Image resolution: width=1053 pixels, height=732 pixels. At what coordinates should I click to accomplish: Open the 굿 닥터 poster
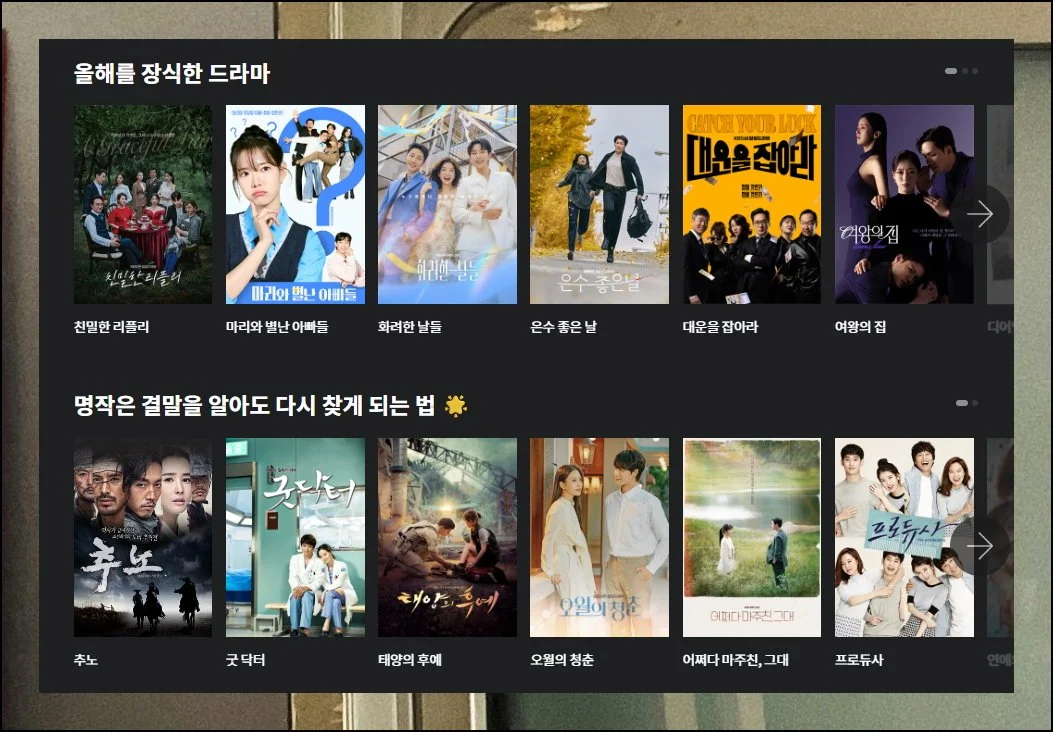(x=295, y=537)
